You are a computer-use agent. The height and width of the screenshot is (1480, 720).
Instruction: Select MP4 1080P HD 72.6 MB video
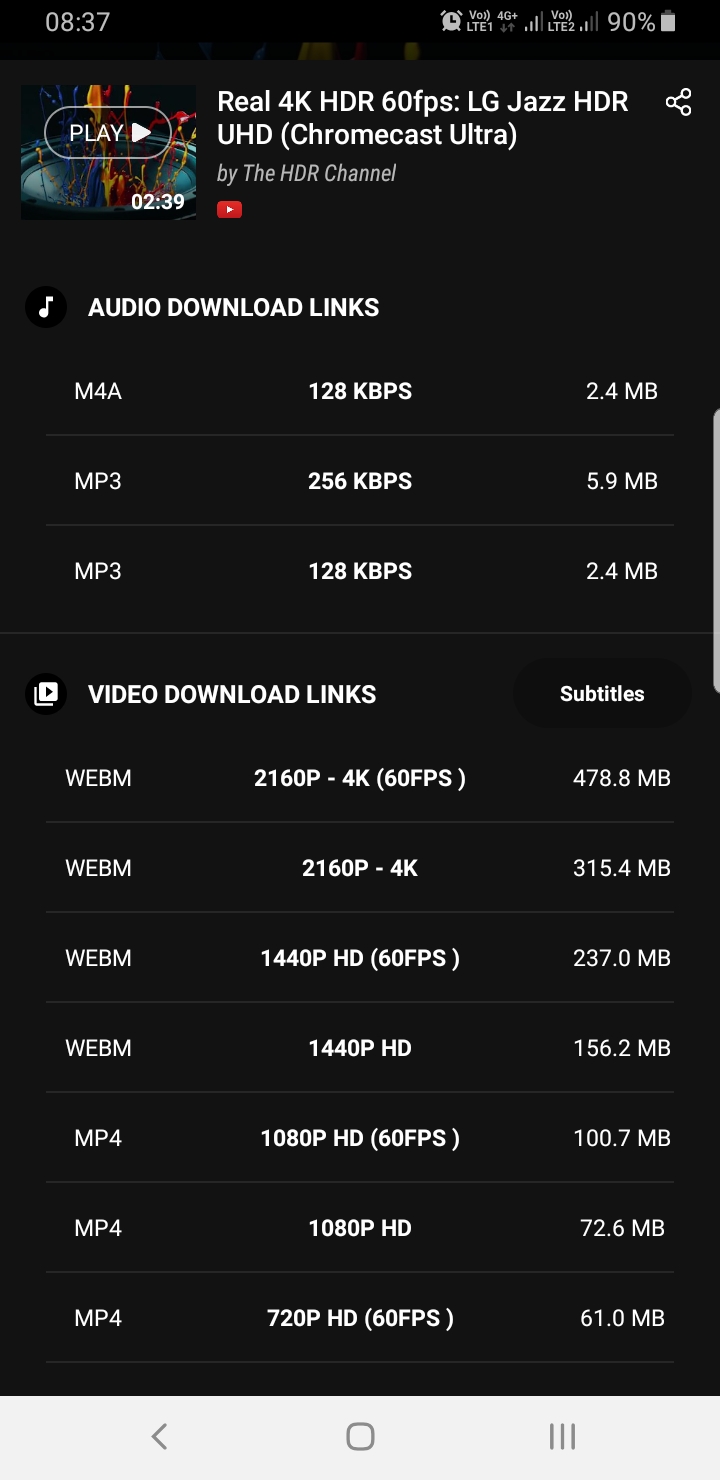360,1228
